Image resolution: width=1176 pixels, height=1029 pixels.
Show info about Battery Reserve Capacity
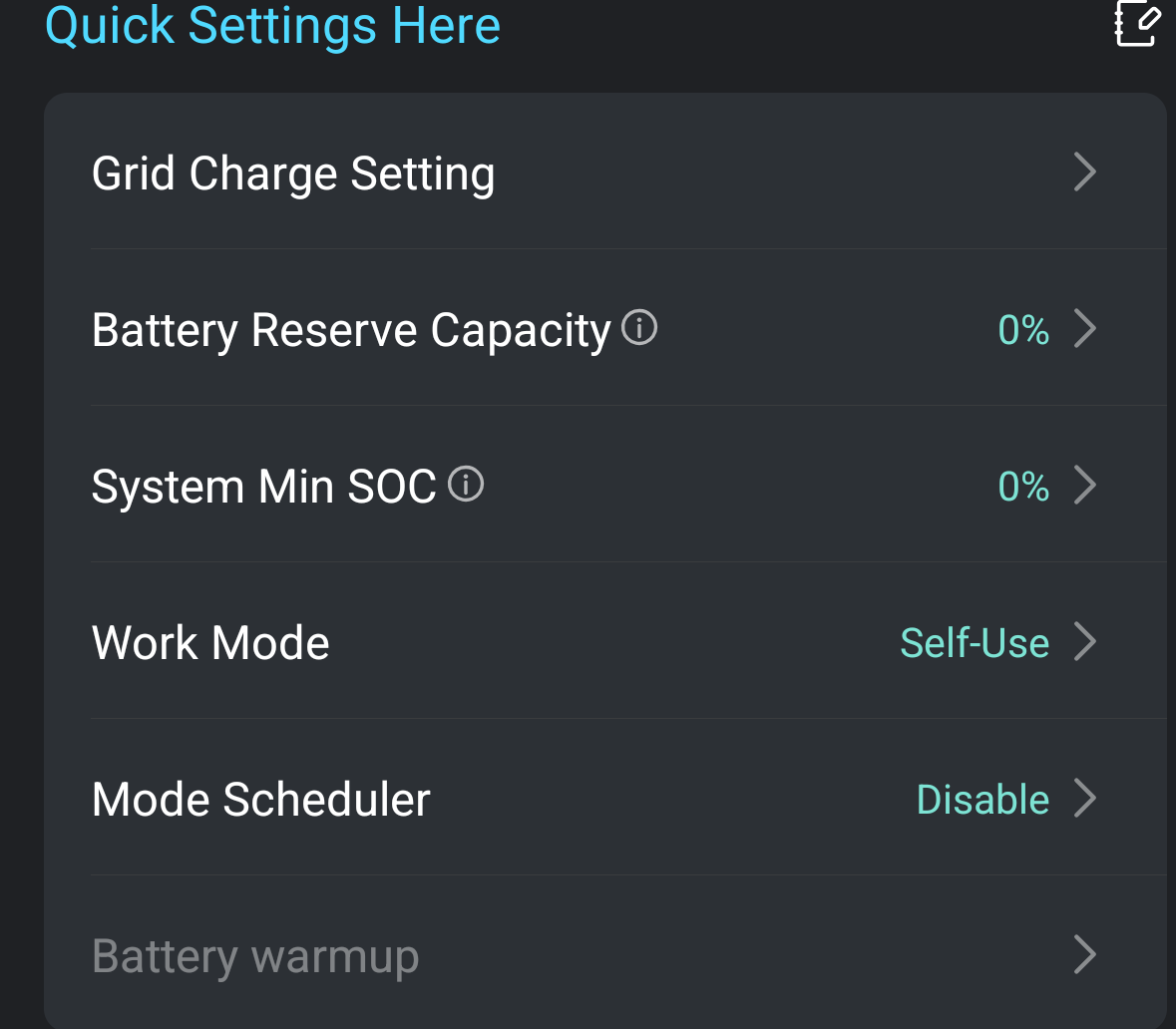pyautogui.click(x=639, y=327)
